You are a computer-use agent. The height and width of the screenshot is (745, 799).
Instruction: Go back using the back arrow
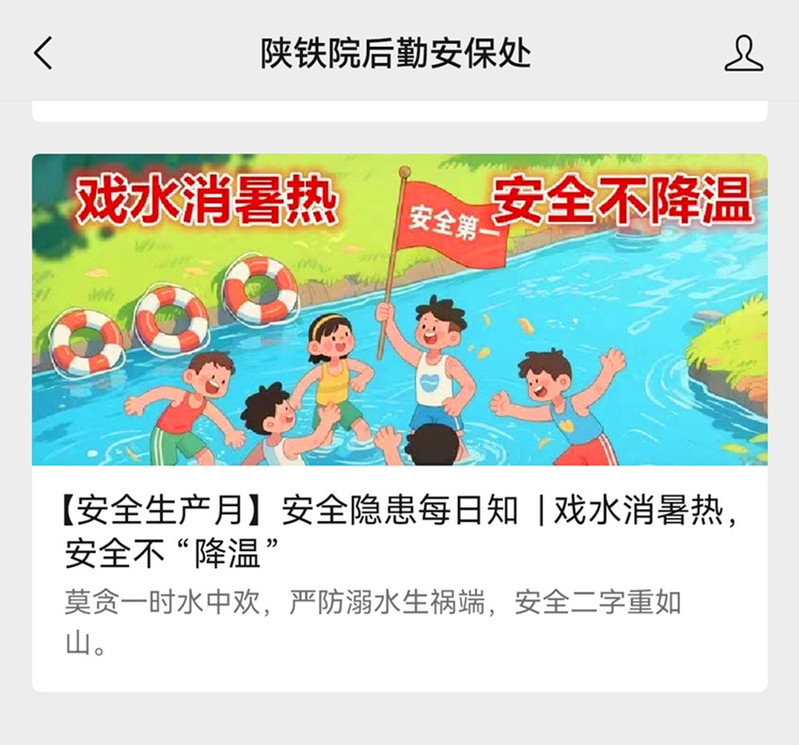(x=43, y=53)
